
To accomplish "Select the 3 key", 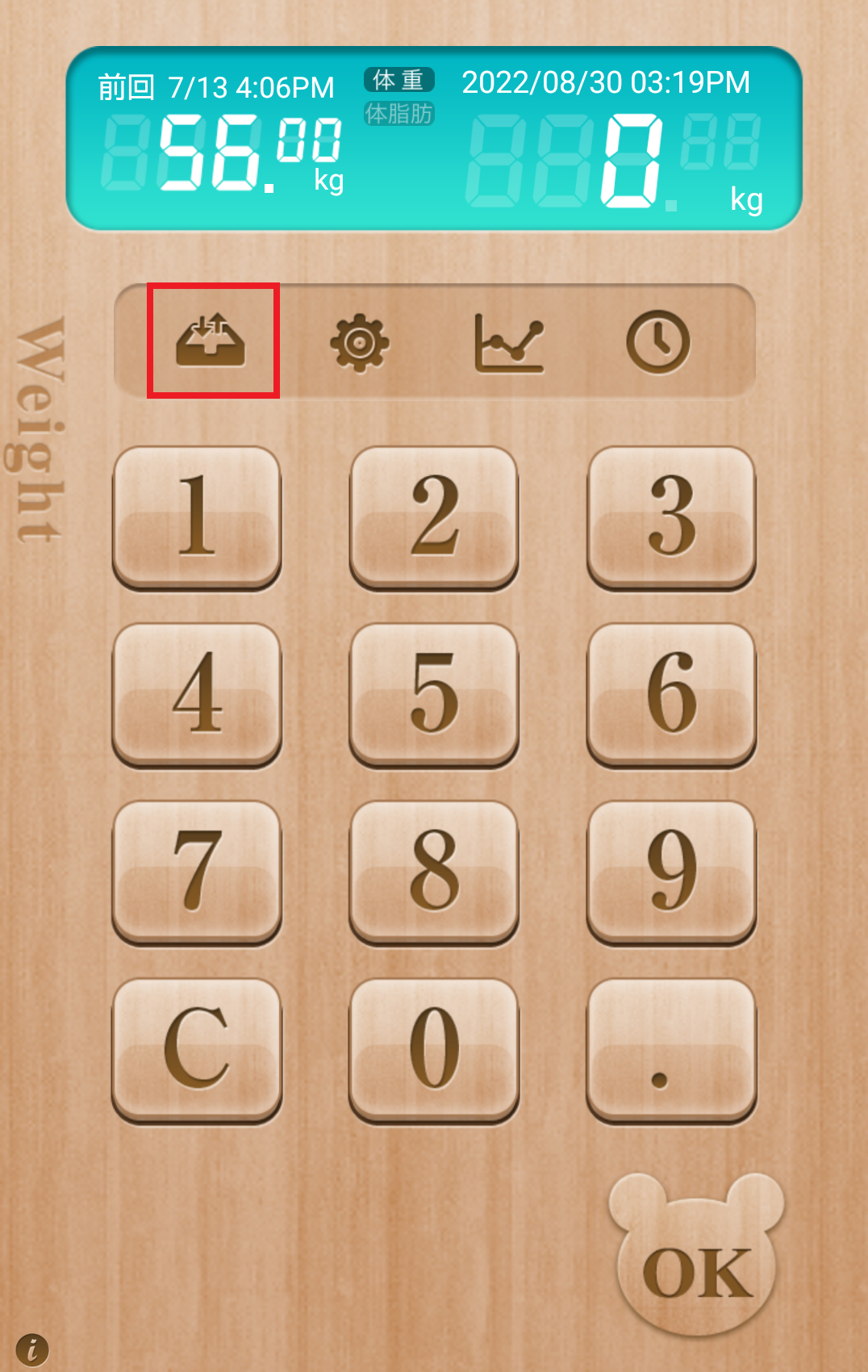I will pos(671,517).
